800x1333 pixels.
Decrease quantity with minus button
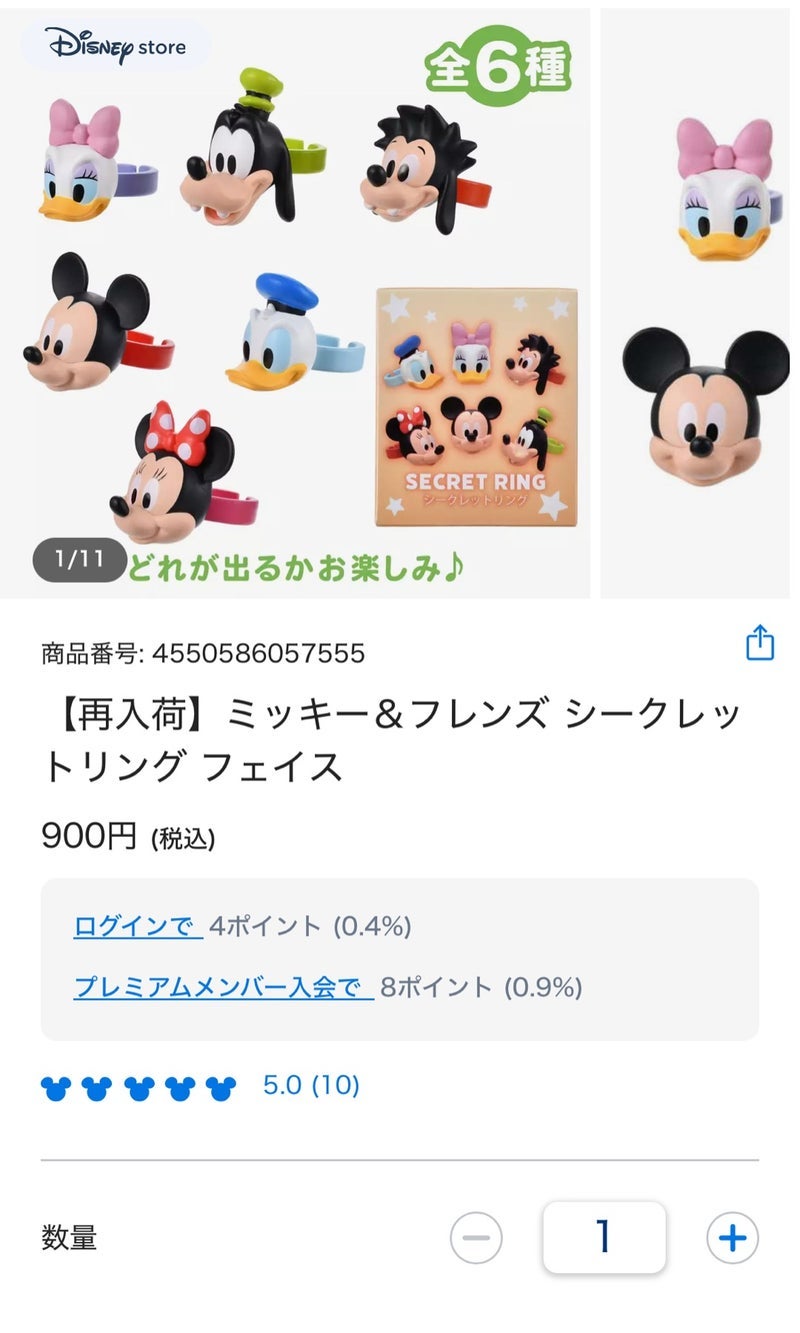pyautogui.click(x=476, y=1238)
